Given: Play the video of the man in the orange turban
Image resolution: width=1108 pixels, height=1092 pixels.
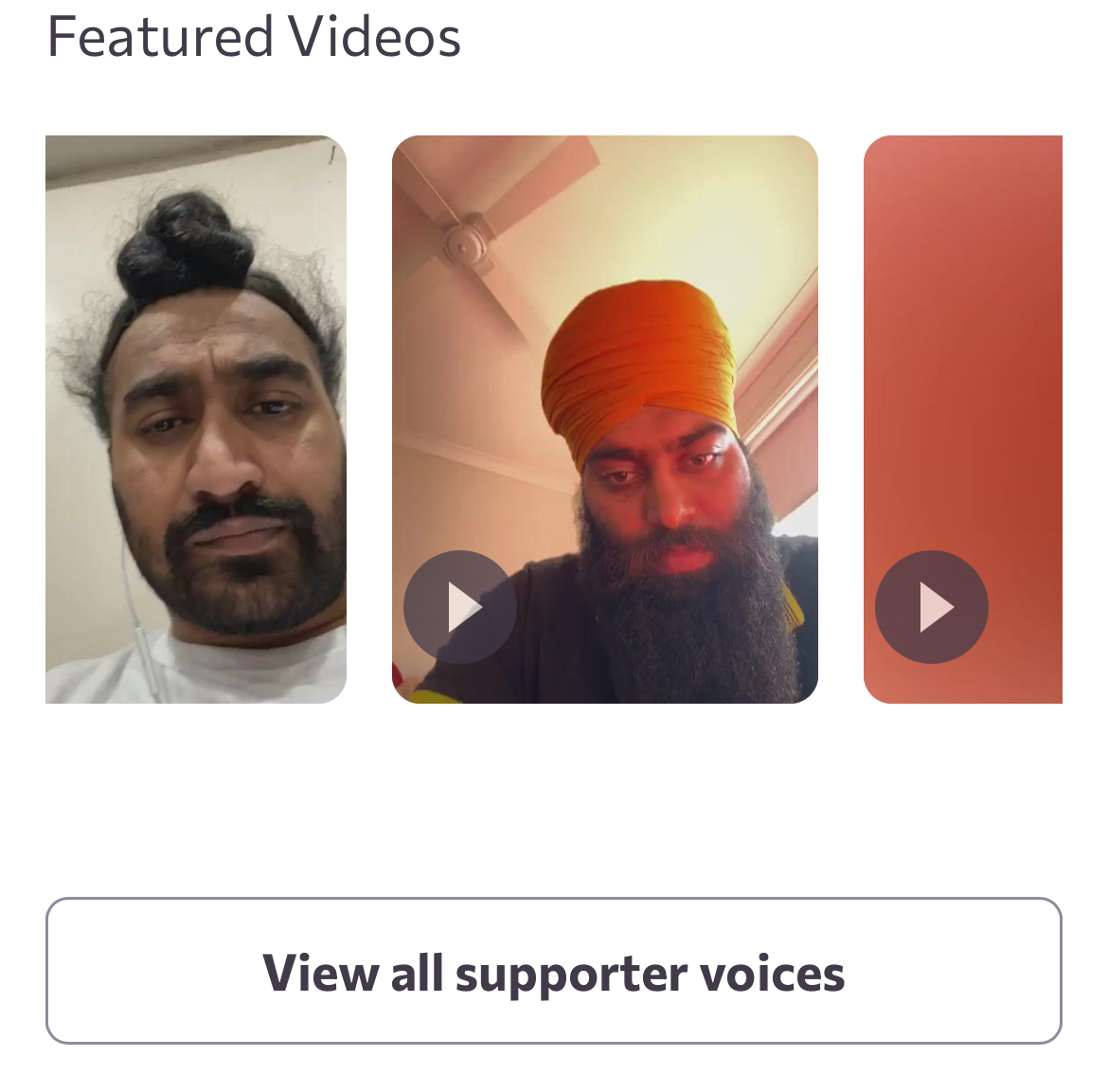Looking at the screenshot, I should click(460, 607).
